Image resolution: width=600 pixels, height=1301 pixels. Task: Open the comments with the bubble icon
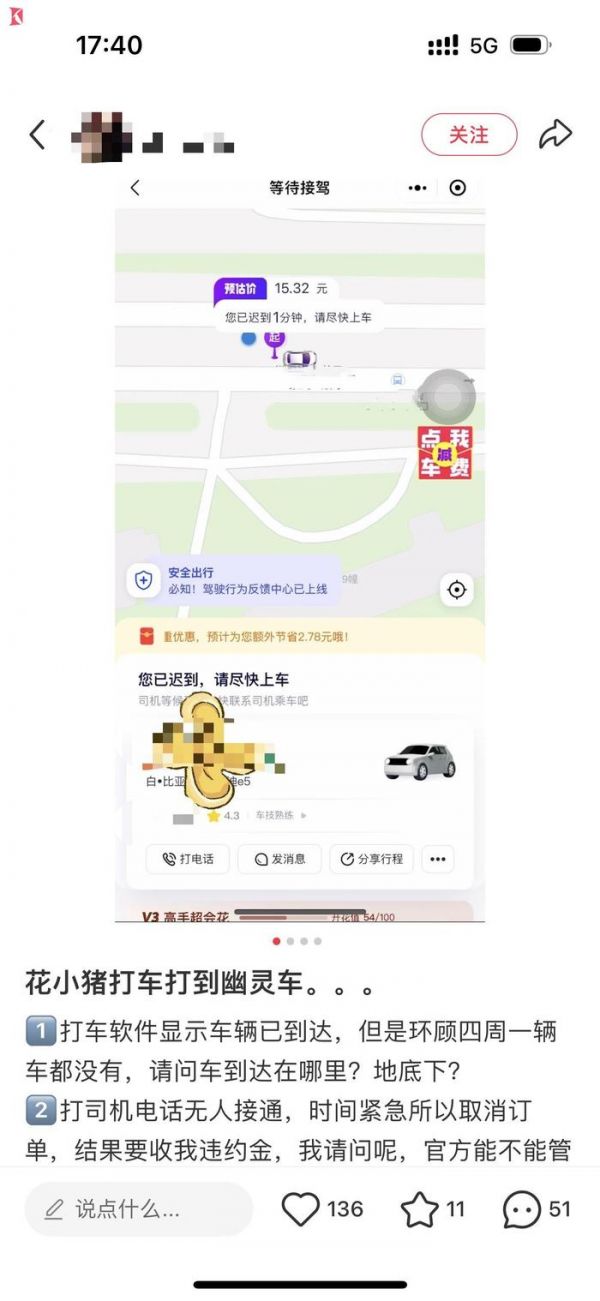click(522, 1209)
